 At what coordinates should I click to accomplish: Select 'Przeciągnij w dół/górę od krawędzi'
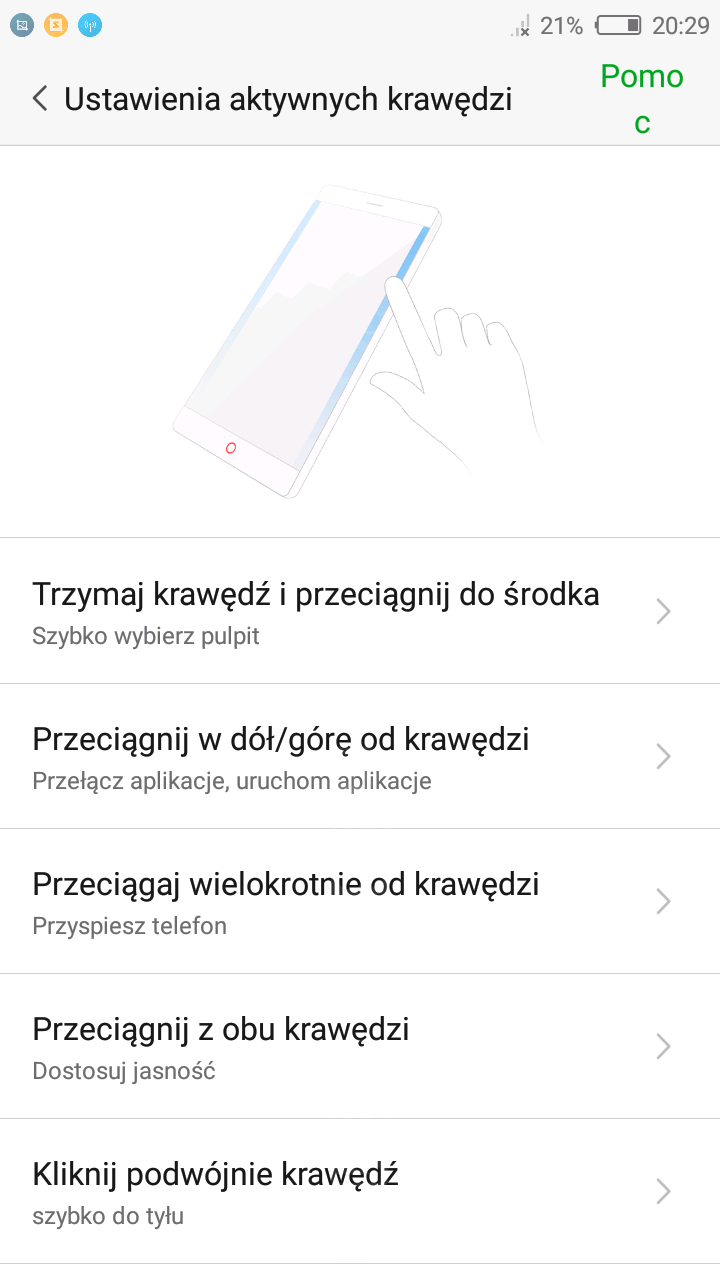tap(360, 756)
